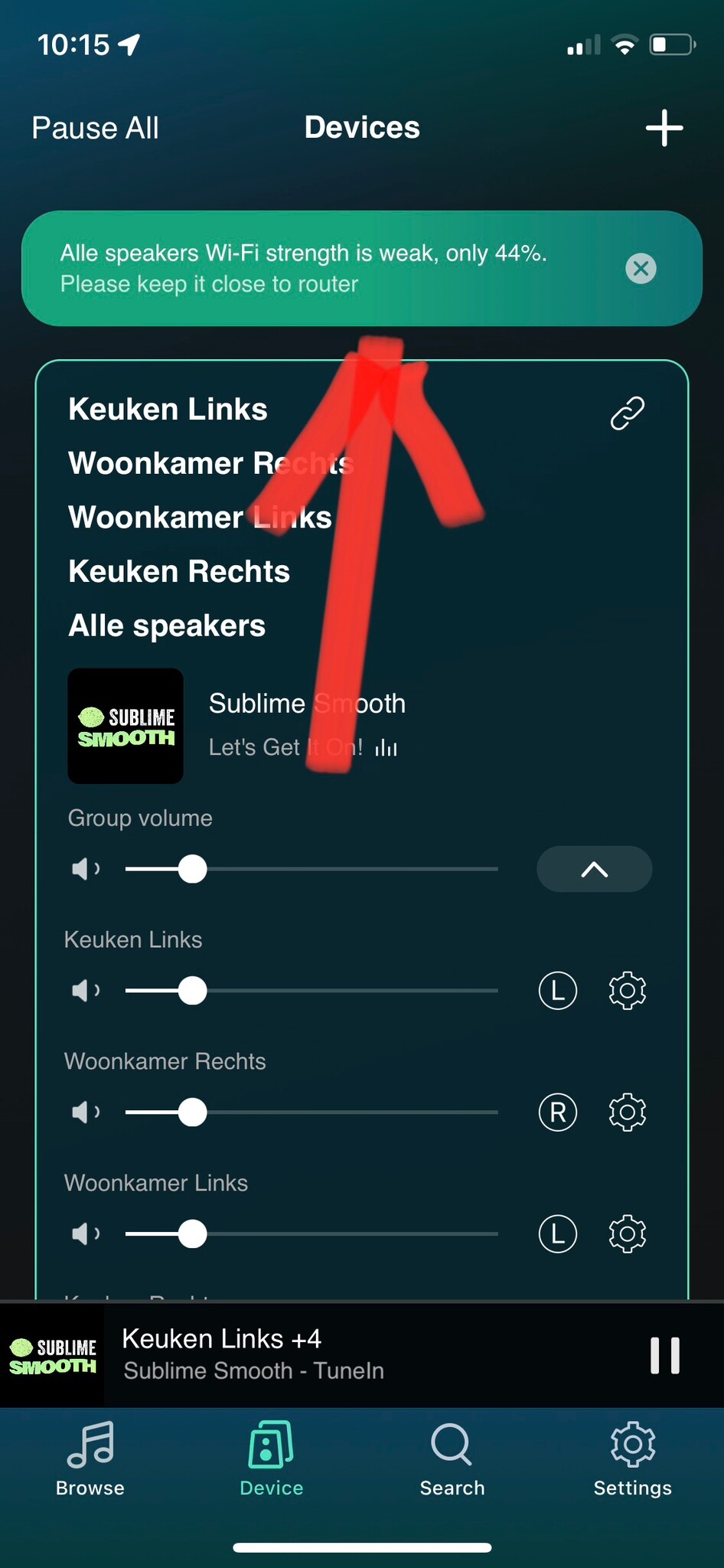This screenshot has width=724, height=1568.
Task: Open the speaker group link icon
Action: click(628, 413)
